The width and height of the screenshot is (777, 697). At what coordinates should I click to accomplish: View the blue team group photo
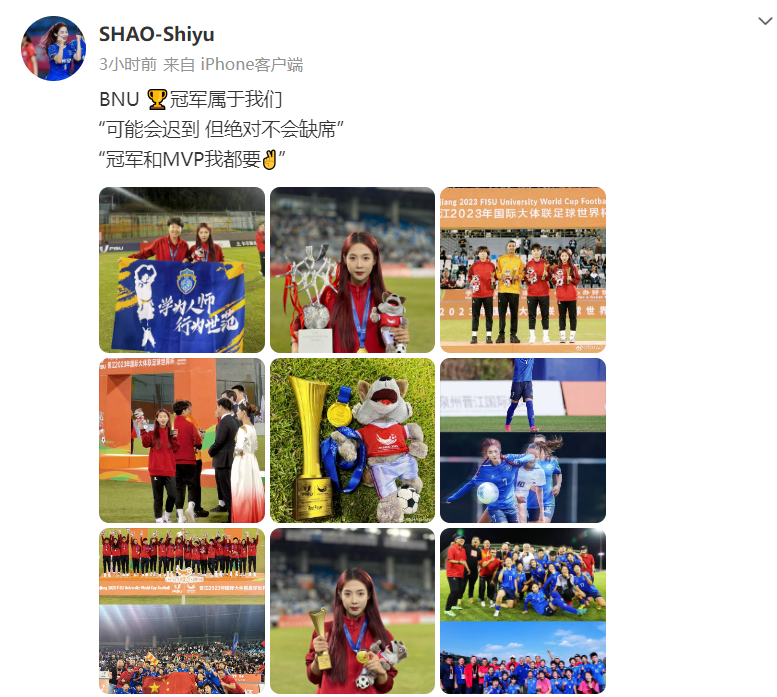(522, 610)
